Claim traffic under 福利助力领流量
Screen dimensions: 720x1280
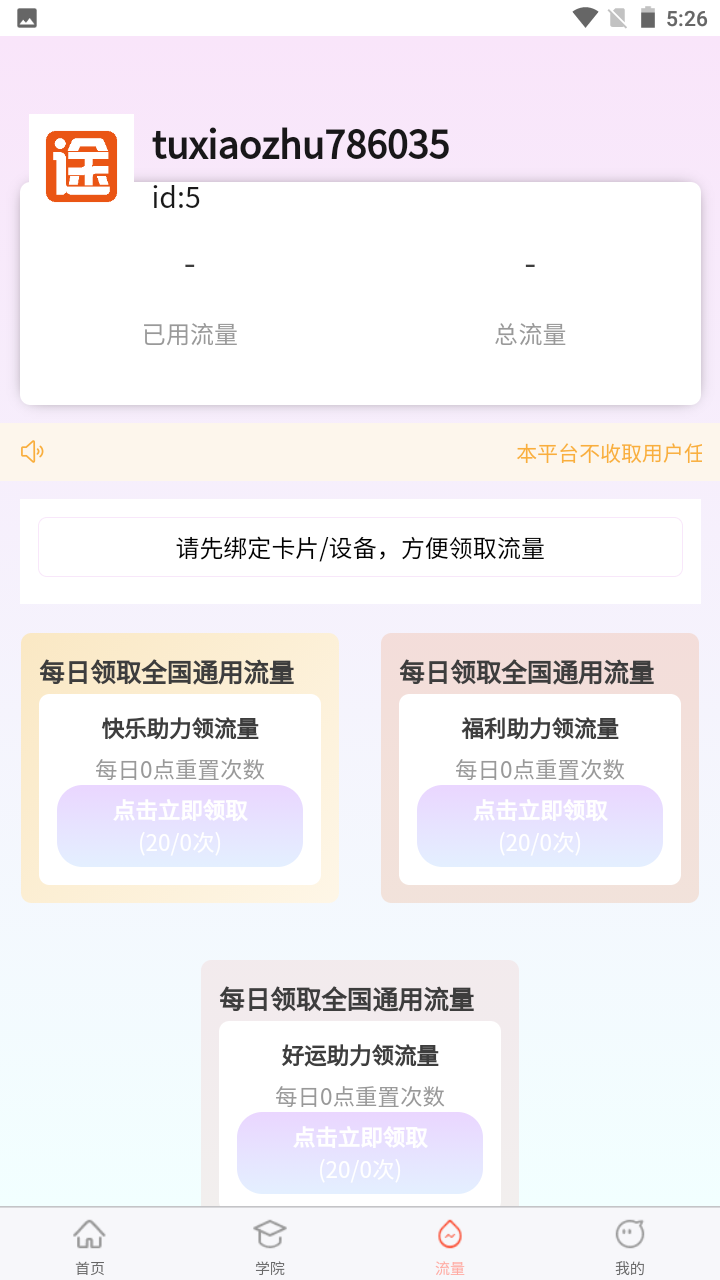pos(540,826)
